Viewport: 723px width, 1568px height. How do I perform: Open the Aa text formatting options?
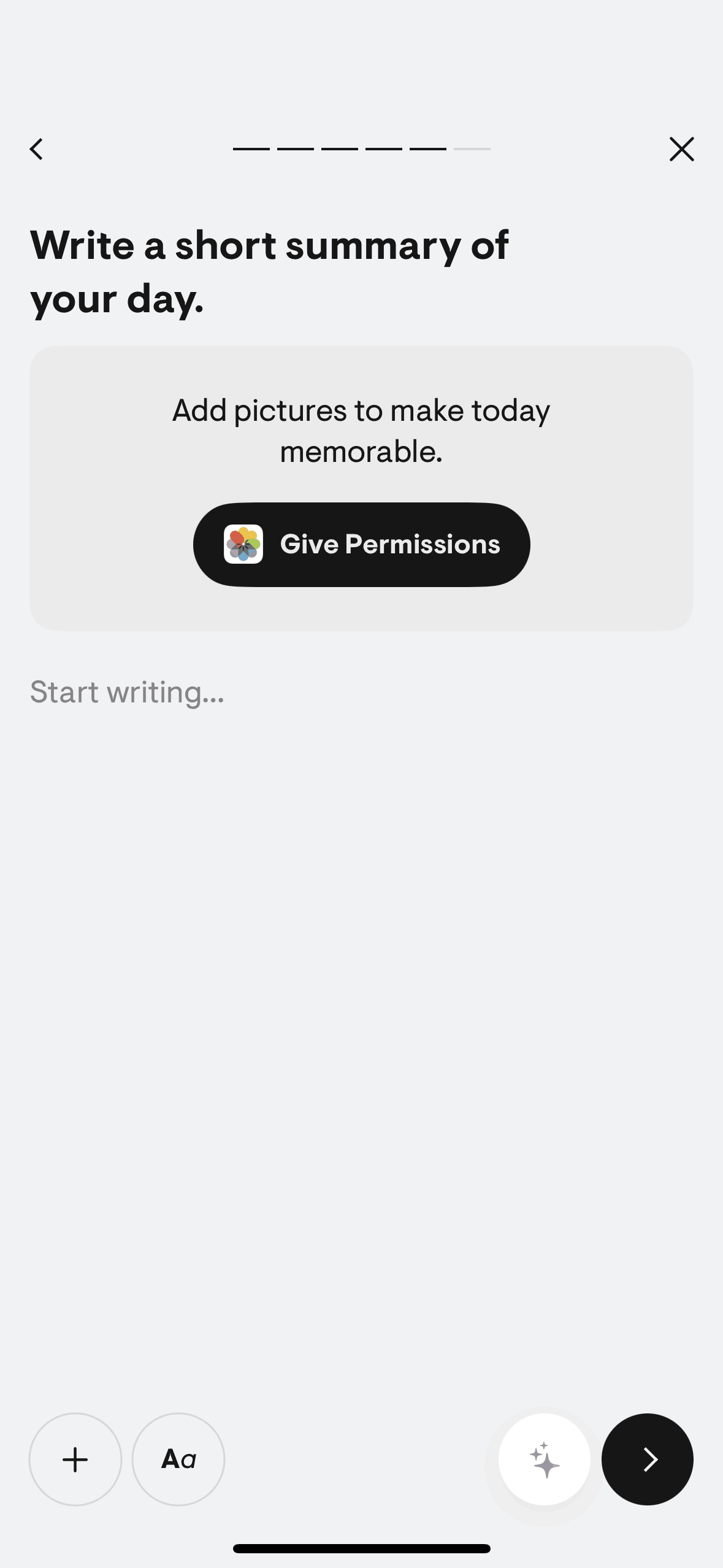point(178,1459)
